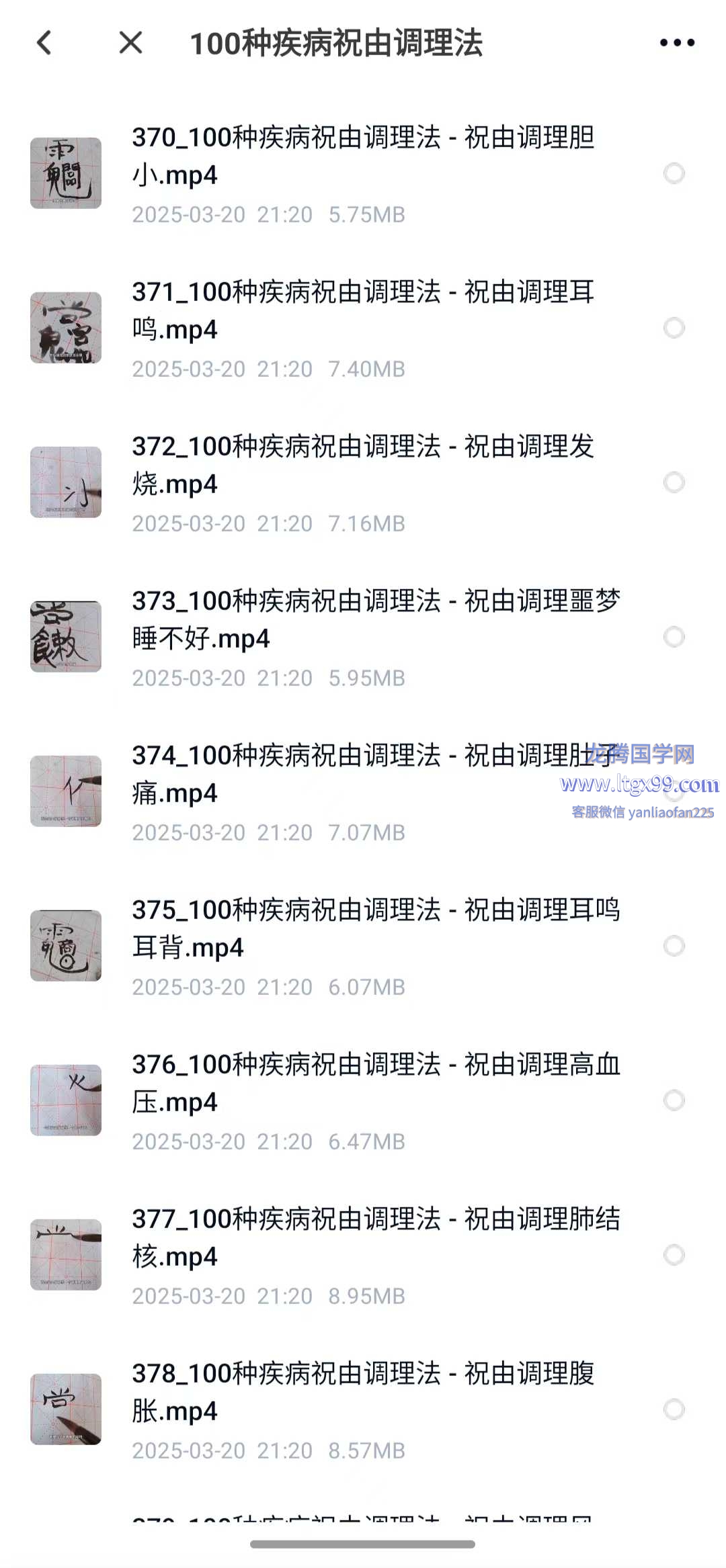726x1568 pixels.
Task: Go back using the left arrow
Action: (44, 43)
